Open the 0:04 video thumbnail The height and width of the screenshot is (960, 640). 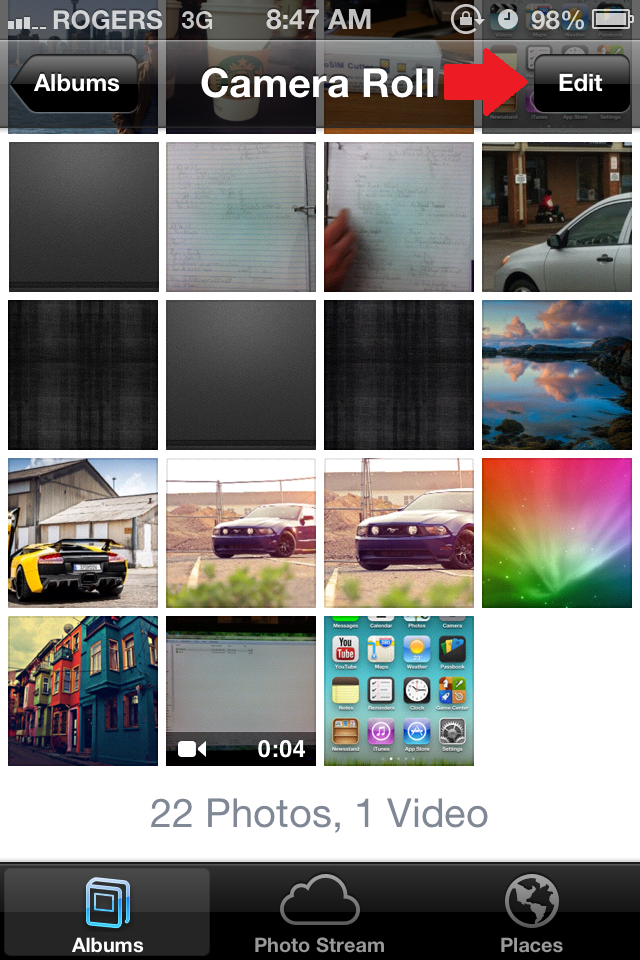240,690
